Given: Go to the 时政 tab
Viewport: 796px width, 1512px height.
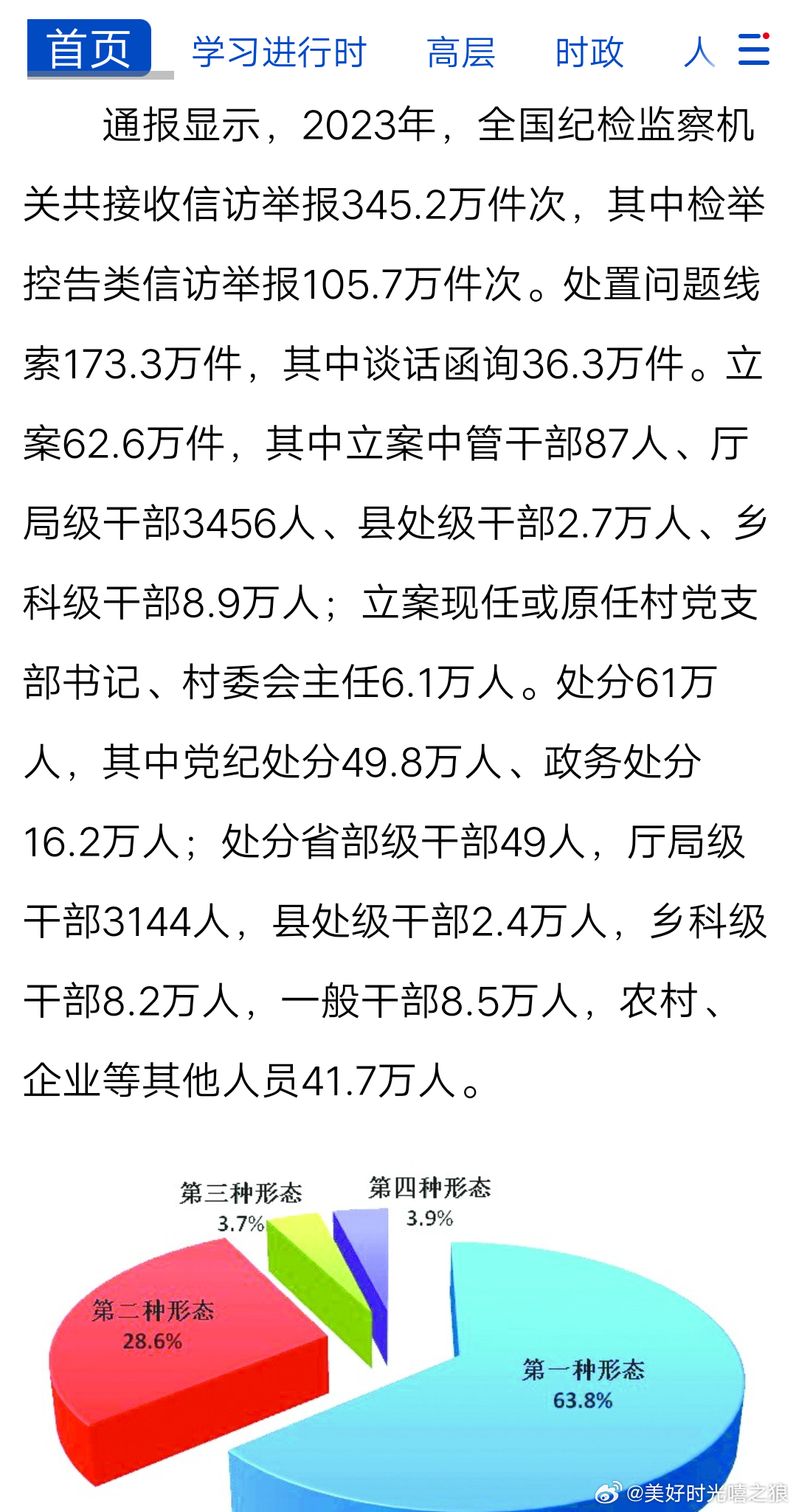Looking at the screenshot, I should coord(589,53).
